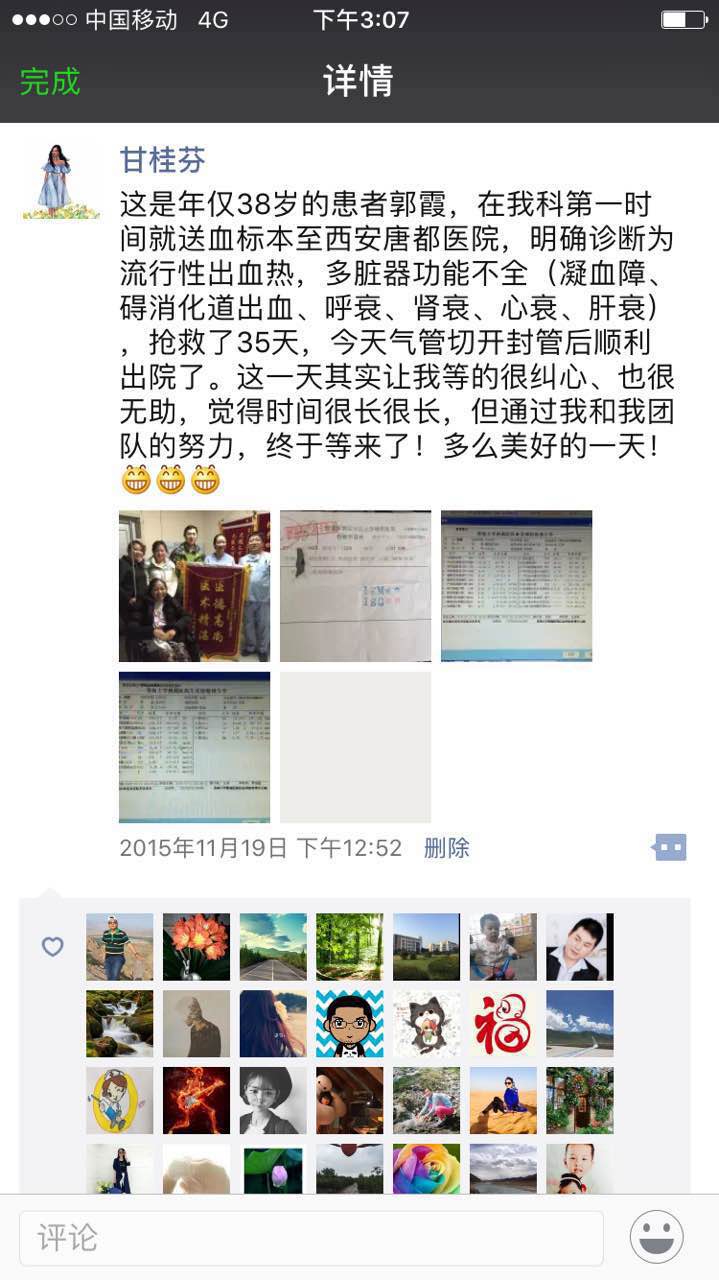Viewport: 719px width, 1280px height.
Task: Open the like and comment bubble icon
Action: tap(669, 848)
